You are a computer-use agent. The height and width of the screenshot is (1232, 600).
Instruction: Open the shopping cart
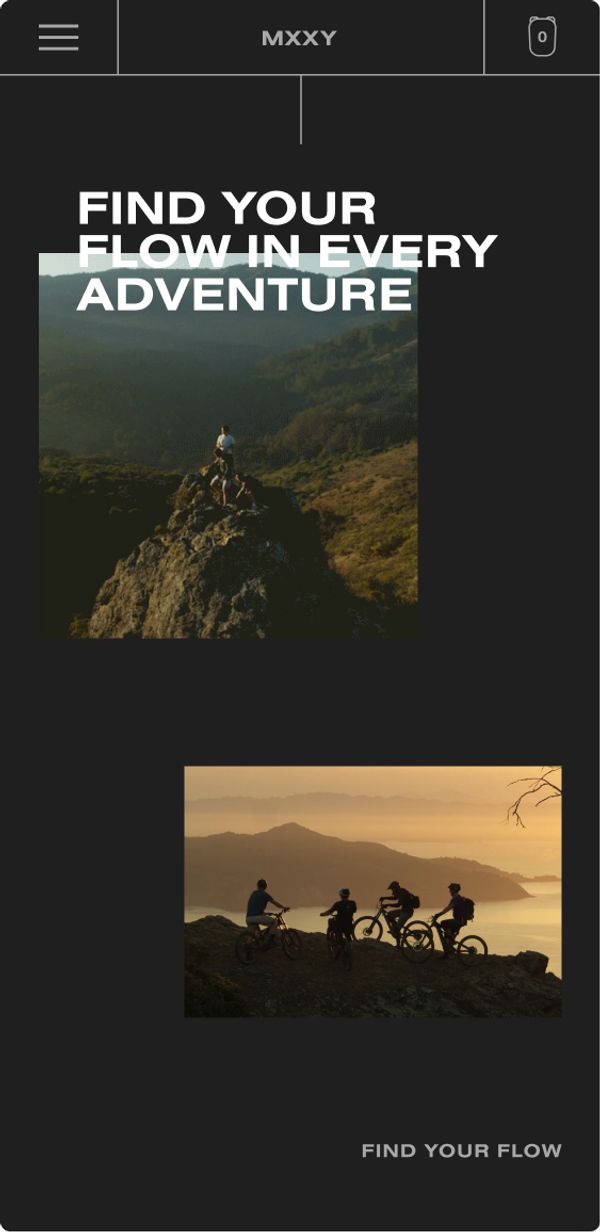[542, 37]
